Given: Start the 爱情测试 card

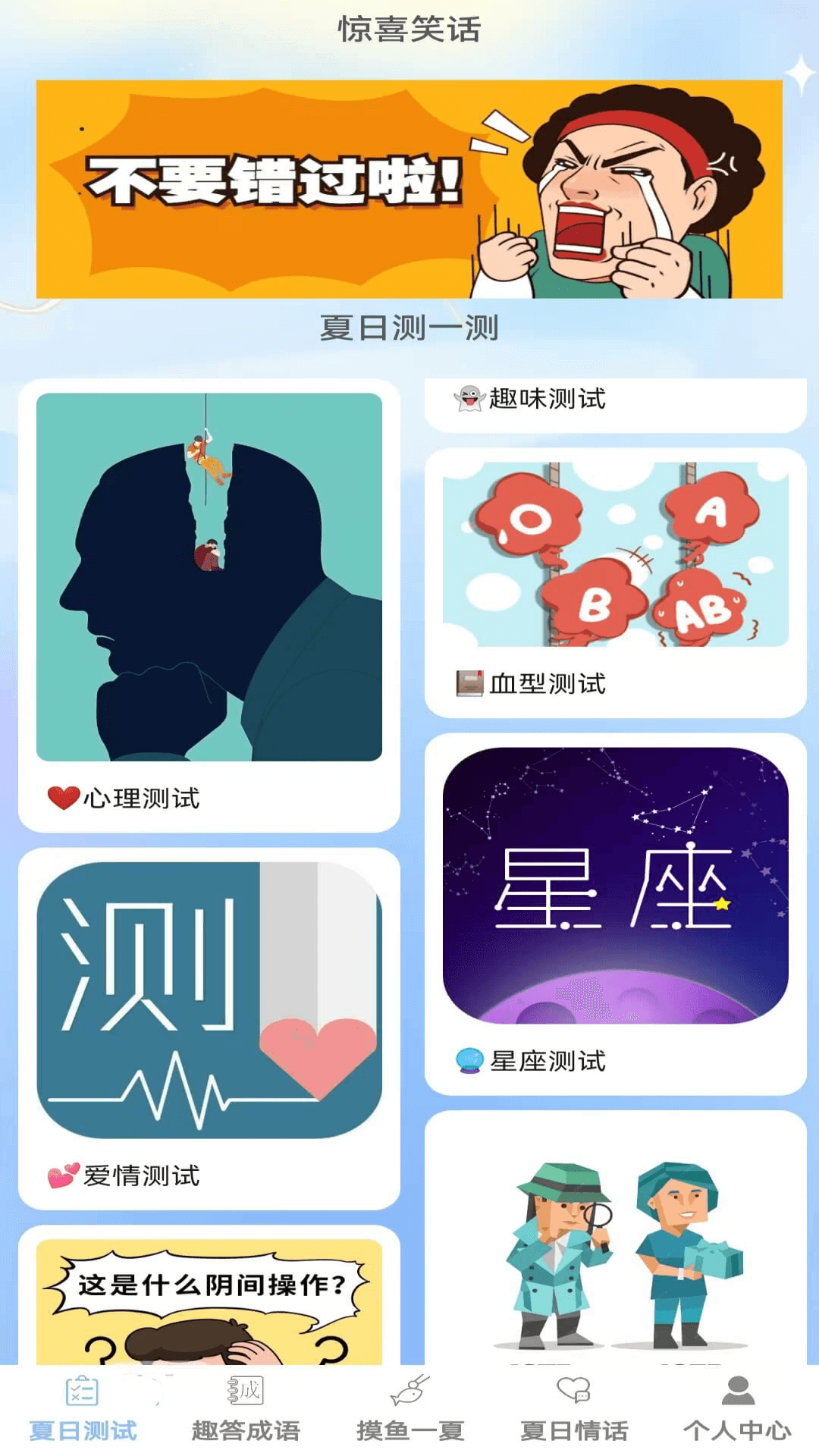Looking at the screenshot, I should (x=209, y=1028).
